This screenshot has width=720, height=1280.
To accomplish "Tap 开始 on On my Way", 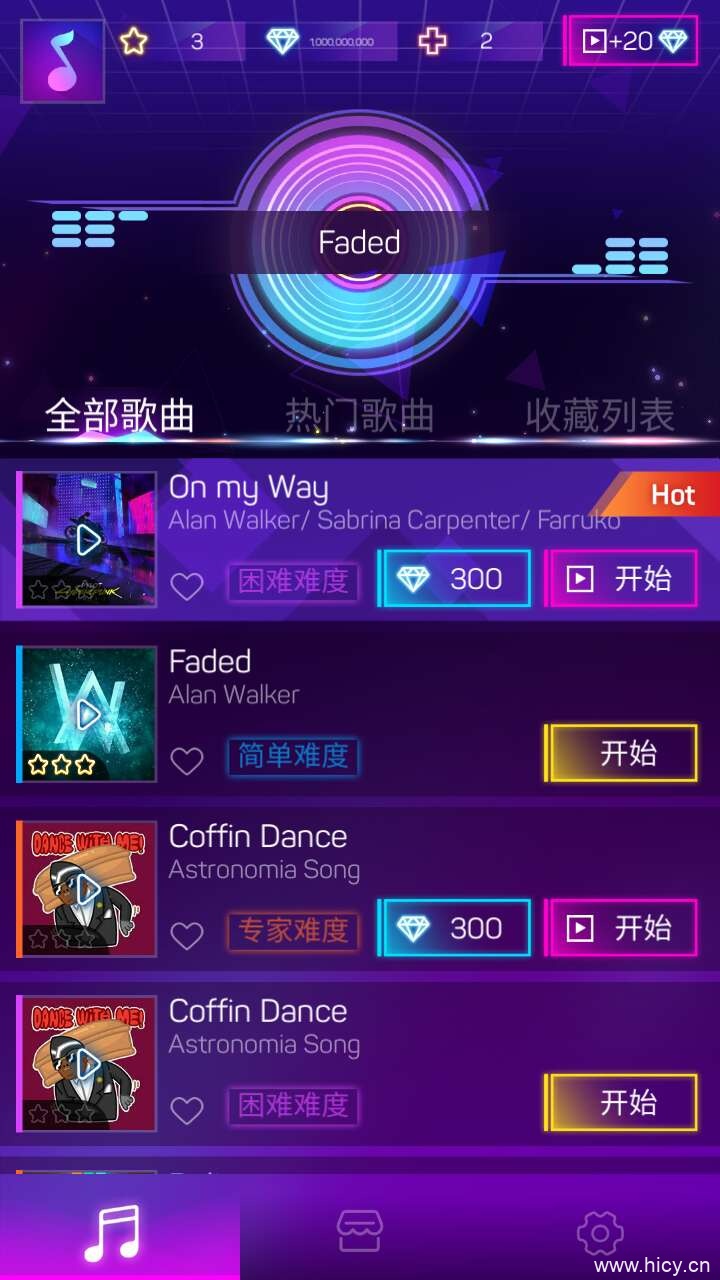I will [x=621, y=579].
